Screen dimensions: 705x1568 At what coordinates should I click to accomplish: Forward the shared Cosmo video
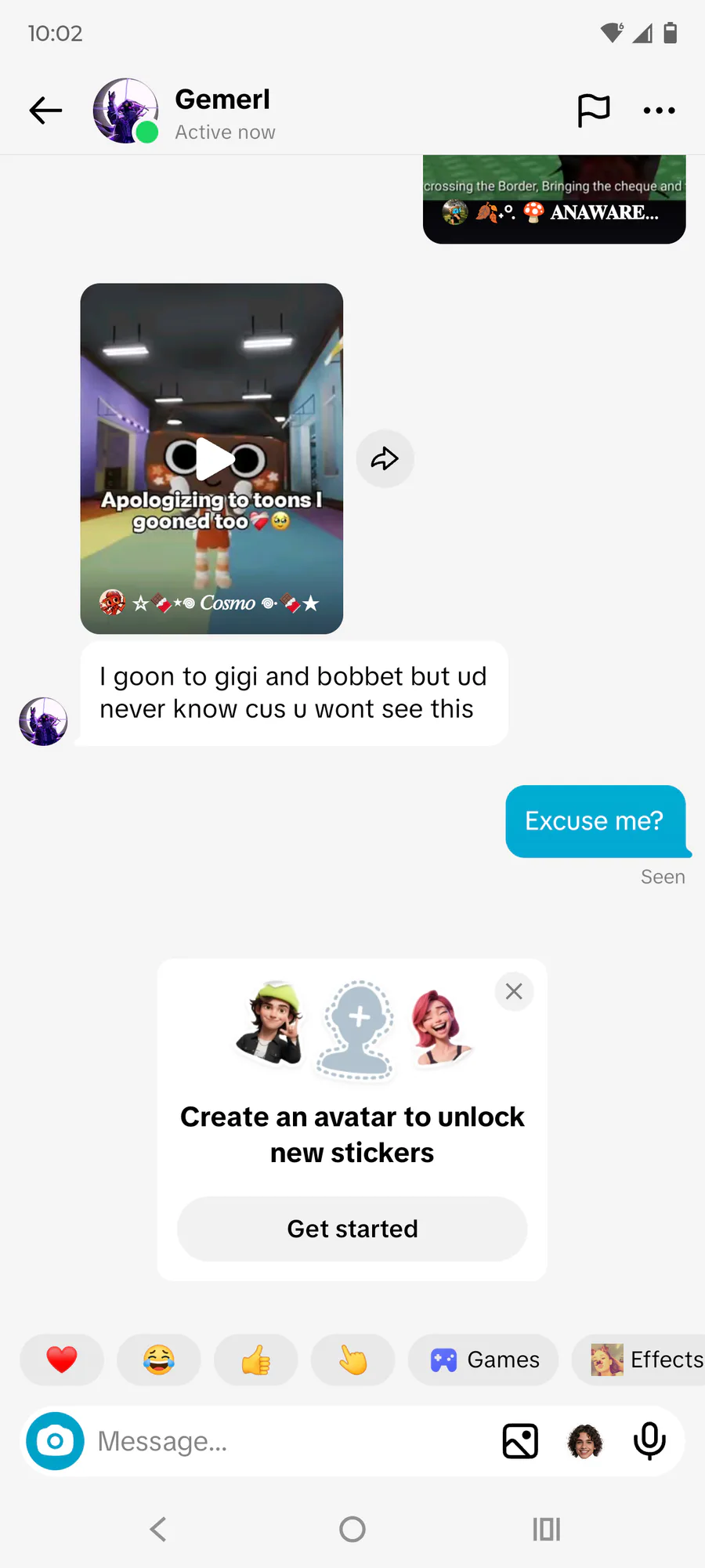click(385, 458)
